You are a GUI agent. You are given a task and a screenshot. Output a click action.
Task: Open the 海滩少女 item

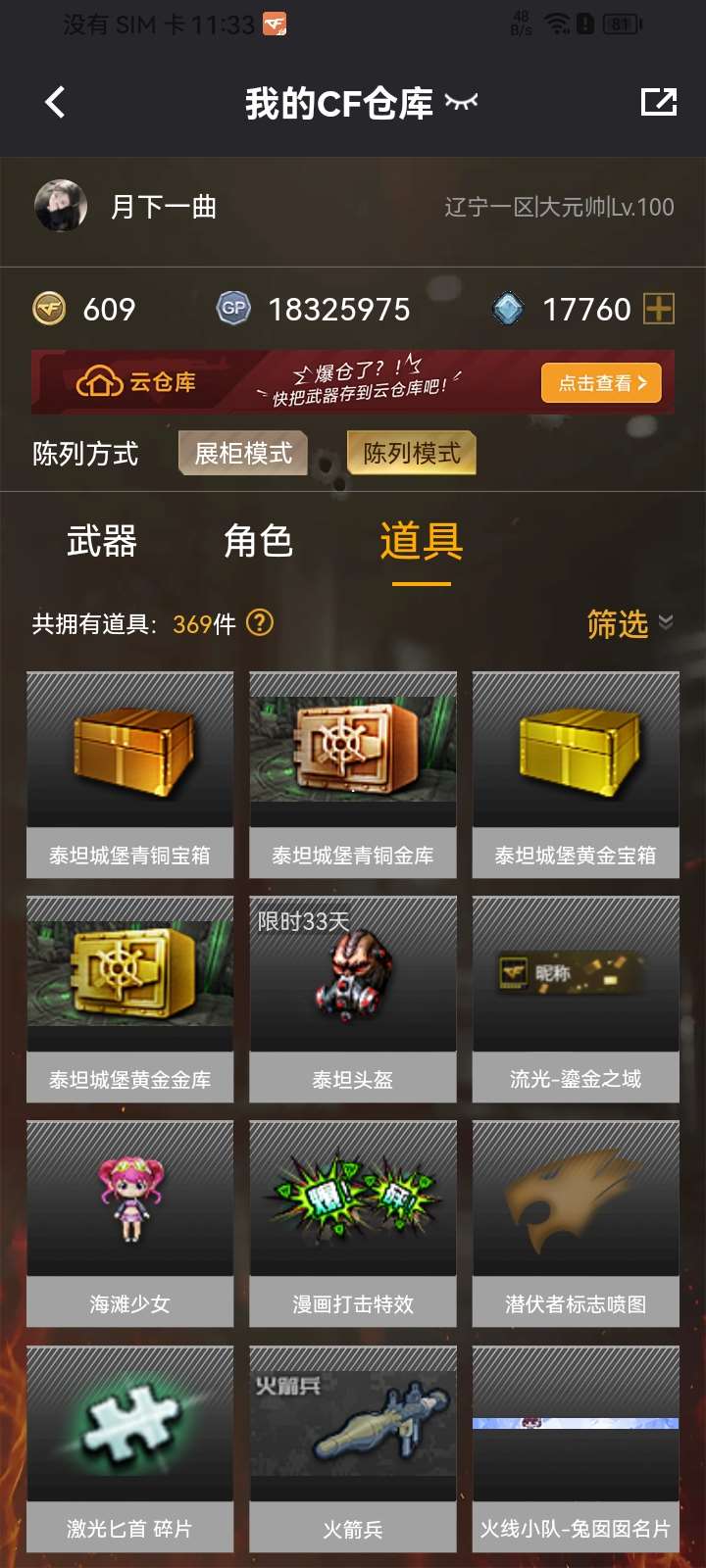(x=130, y=1223)
